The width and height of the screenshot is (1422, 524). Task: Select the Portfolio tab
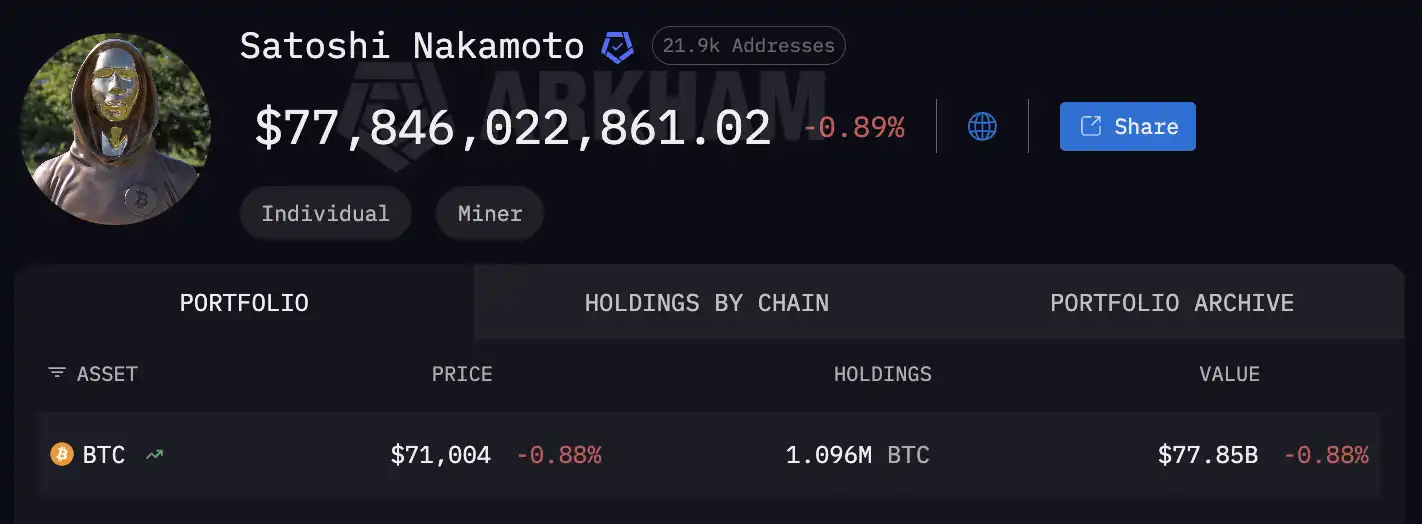pyautogui.click(x=244, y=303)
